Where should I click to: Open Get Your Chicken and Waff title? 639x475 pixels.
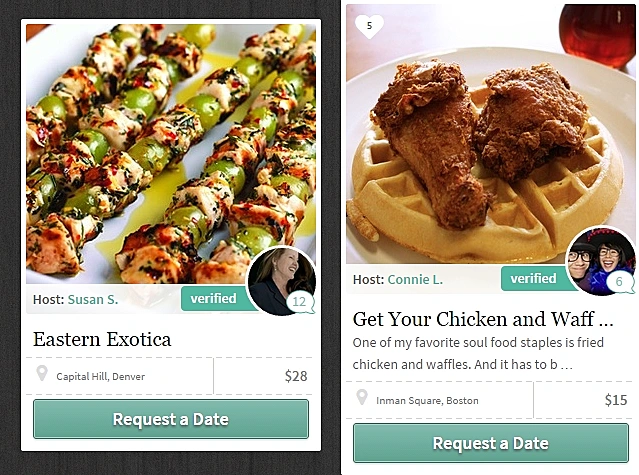482,319
